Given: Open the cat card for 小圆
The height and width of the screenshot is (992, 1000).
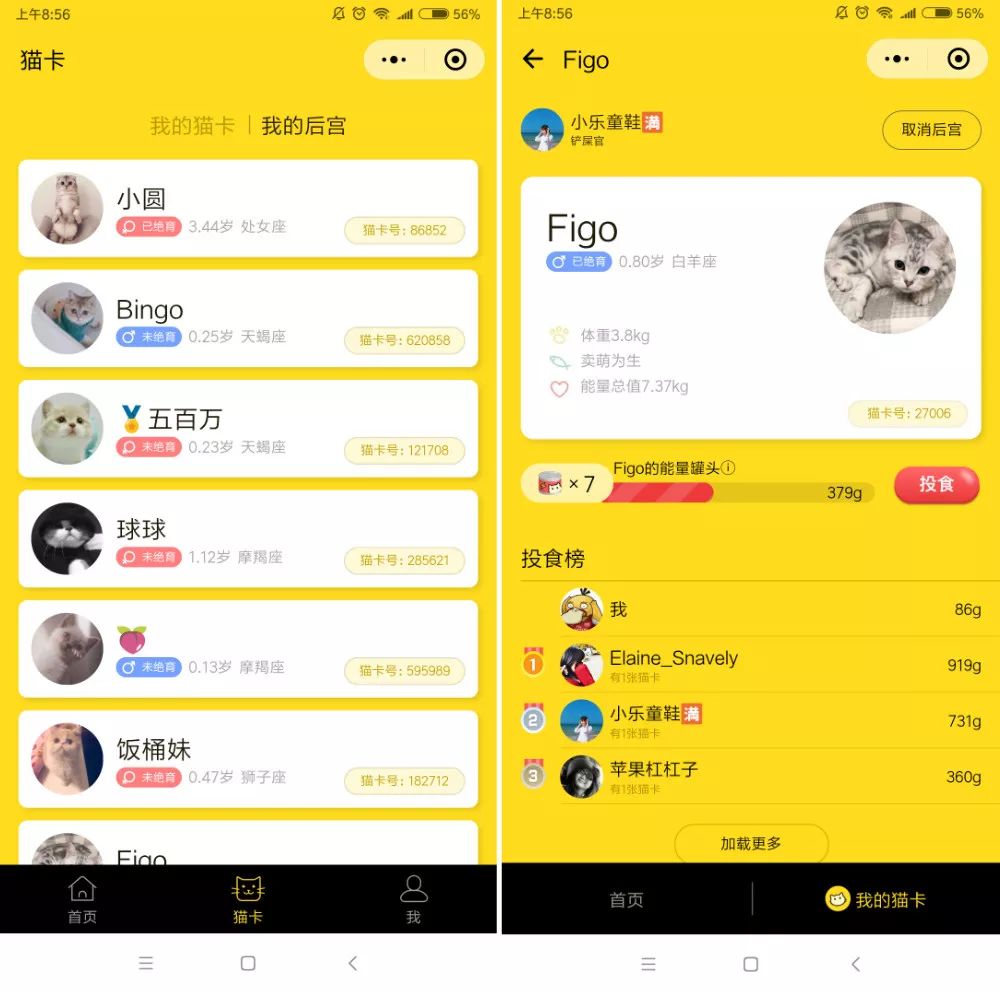Looking at the screenshot, I should pyautogui.click(x=248, y=209).
